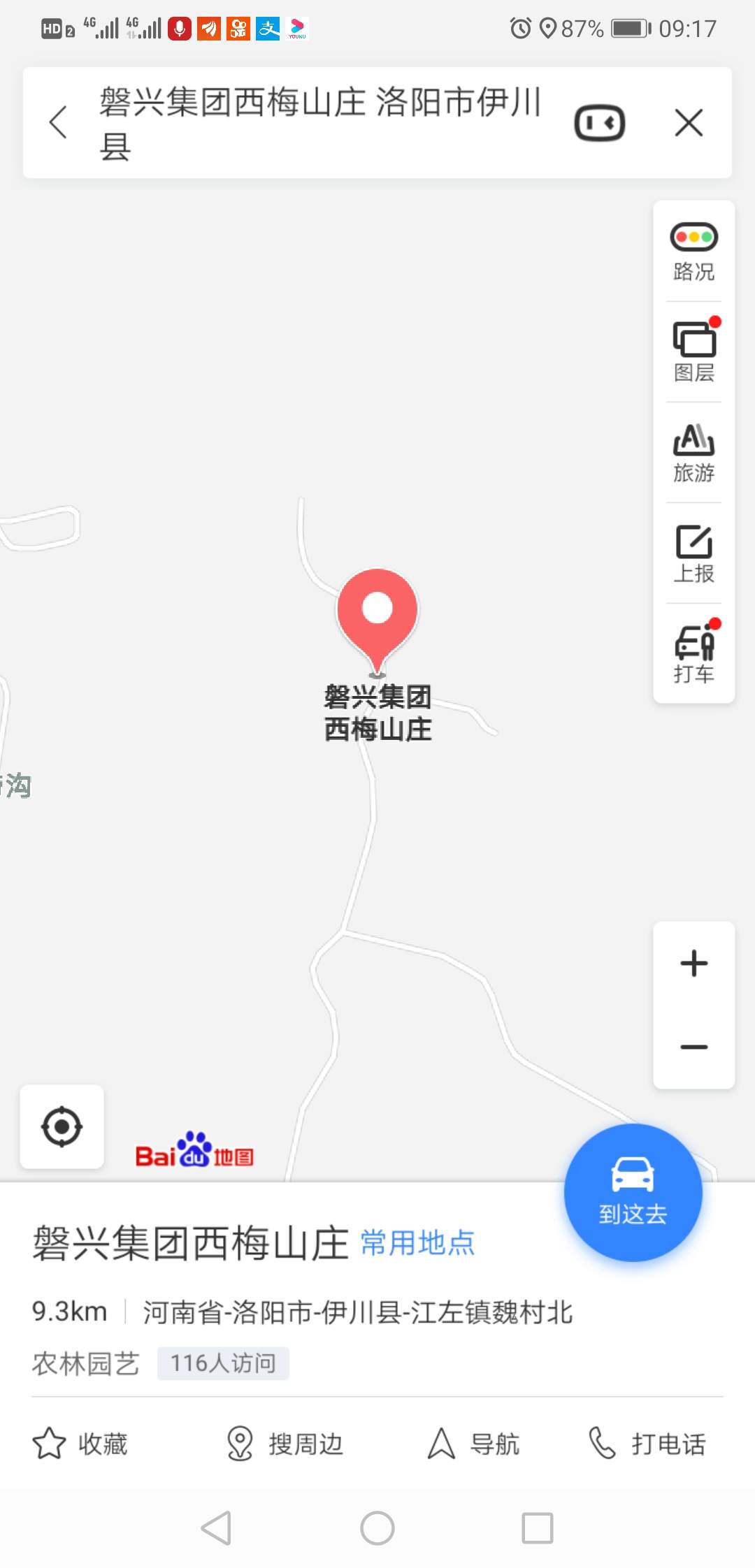The image size is (755, 1568).
Task: Go to the home screen with the system home button
Action: click(377, 1527)
